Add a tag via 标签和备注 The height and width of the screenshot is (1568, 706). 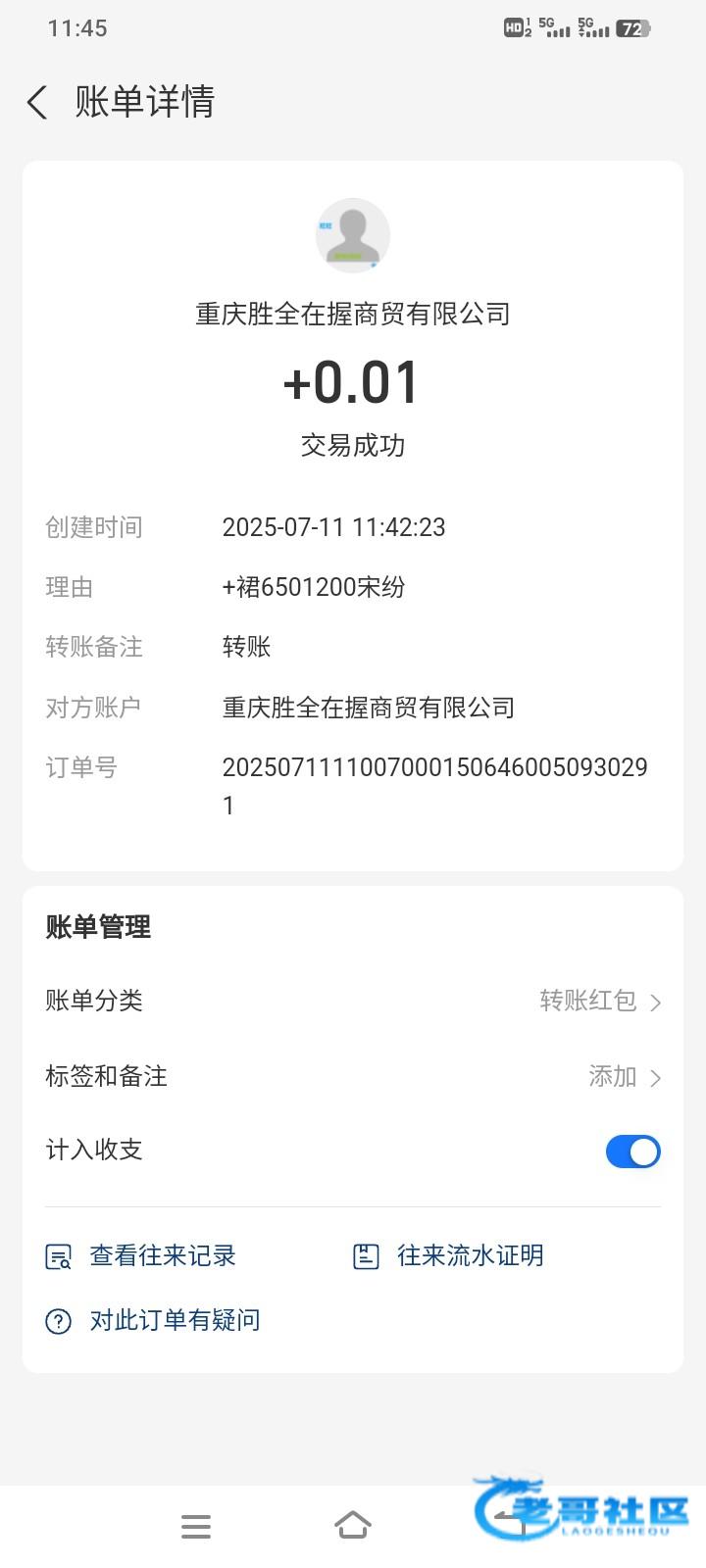tap(353, 1076)
